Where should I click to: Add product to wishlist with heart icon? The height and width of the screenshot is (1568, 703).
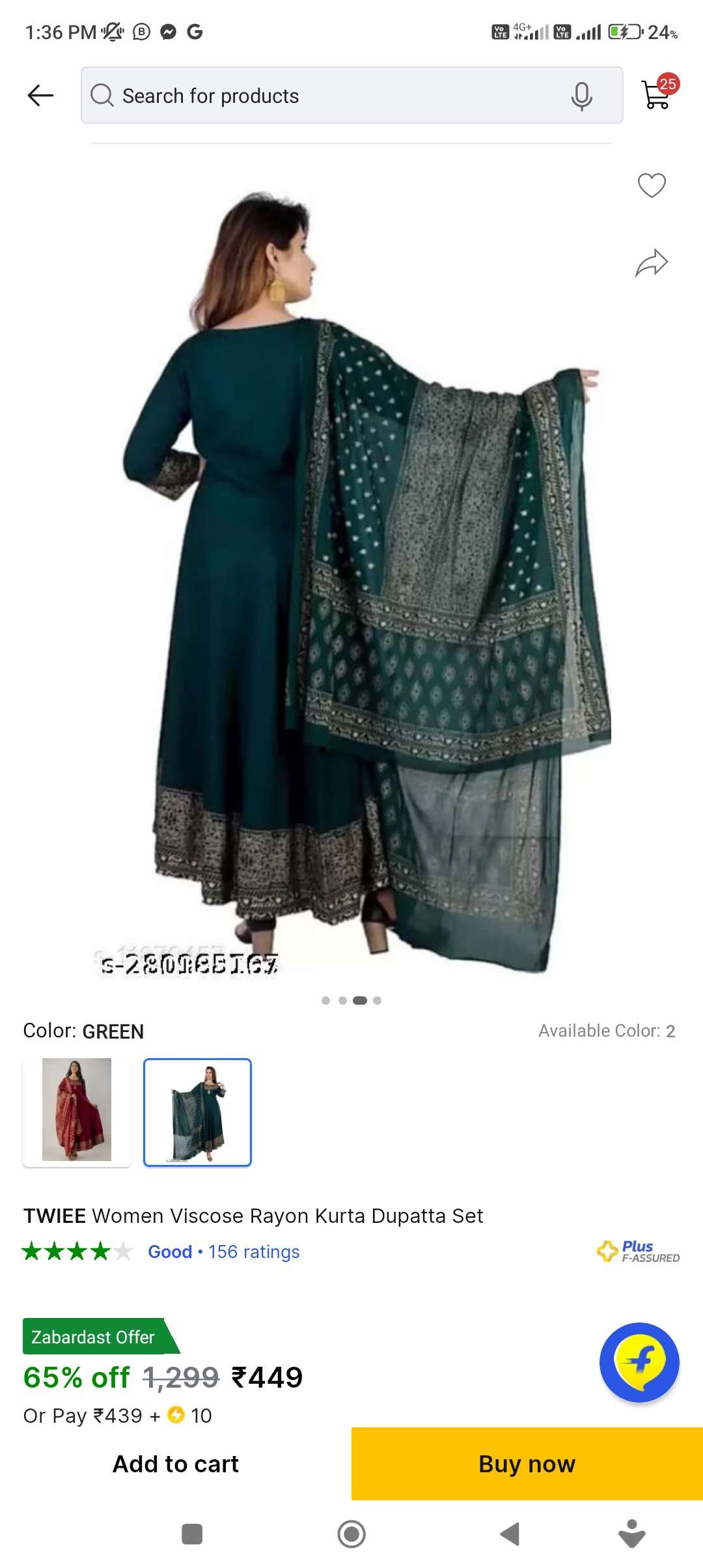click(x=651, y=185)
